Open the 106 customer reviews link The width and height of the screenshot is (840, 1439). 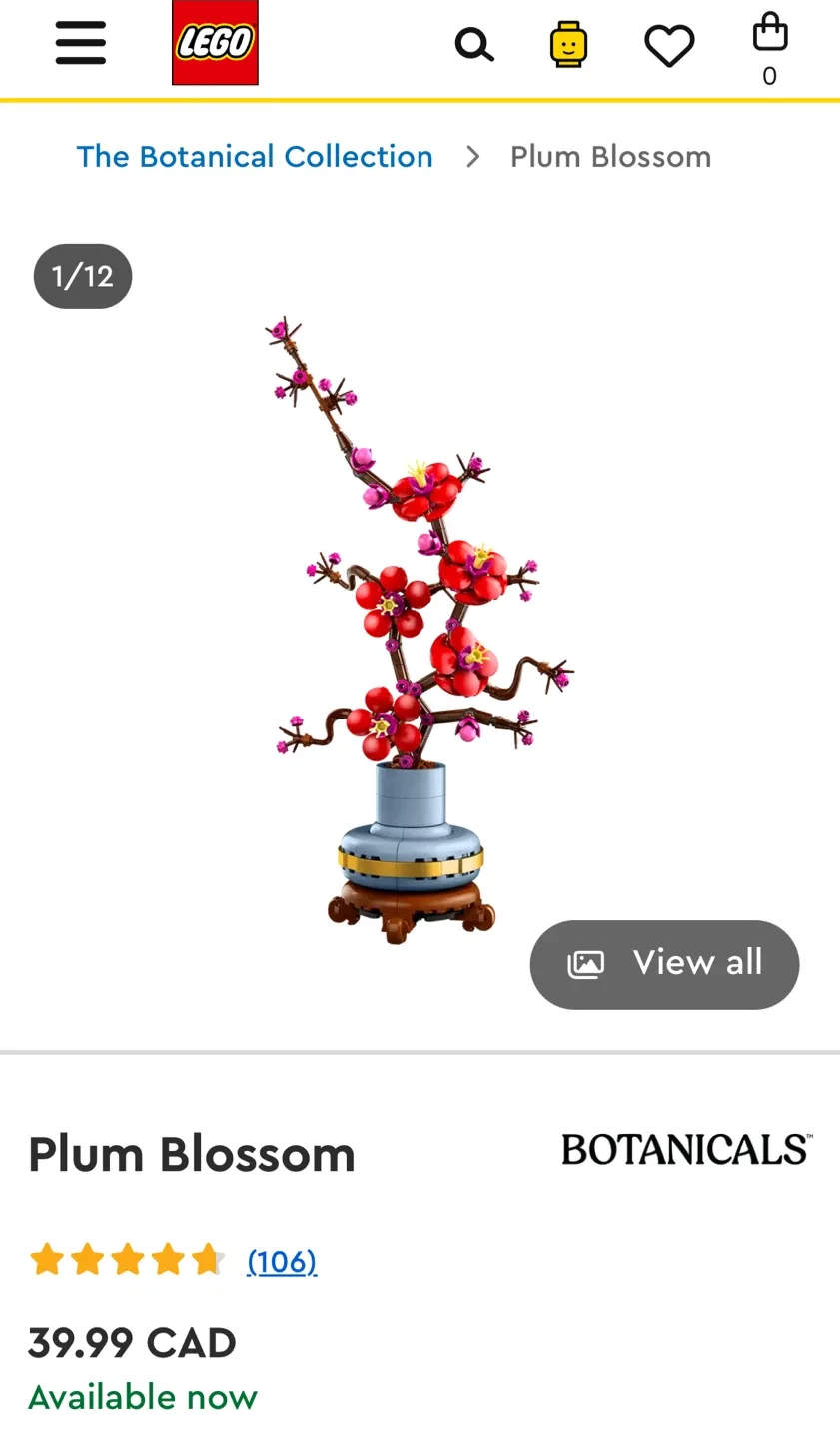pyautogui.click(x=282, y=1262)
